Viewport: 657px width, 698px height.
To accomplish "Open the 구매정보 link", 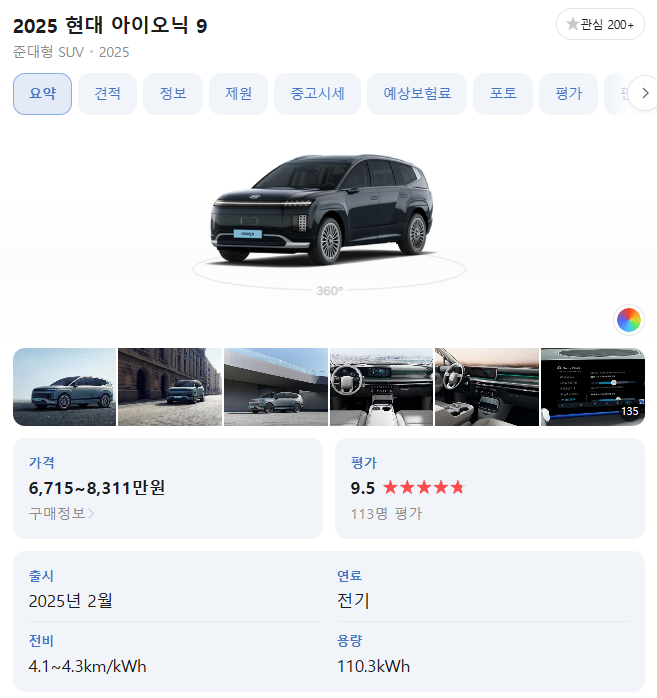I will click(x=62, y=514).
